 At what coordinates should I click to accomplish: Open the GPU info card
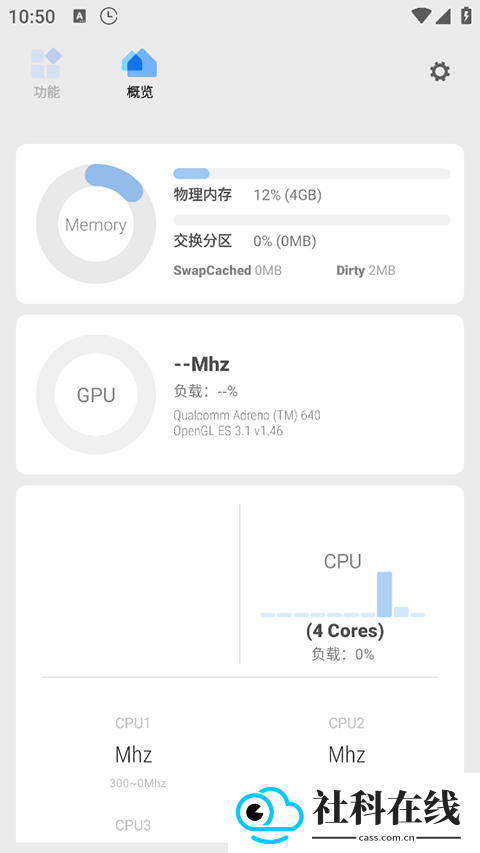[x=240, y=394]
